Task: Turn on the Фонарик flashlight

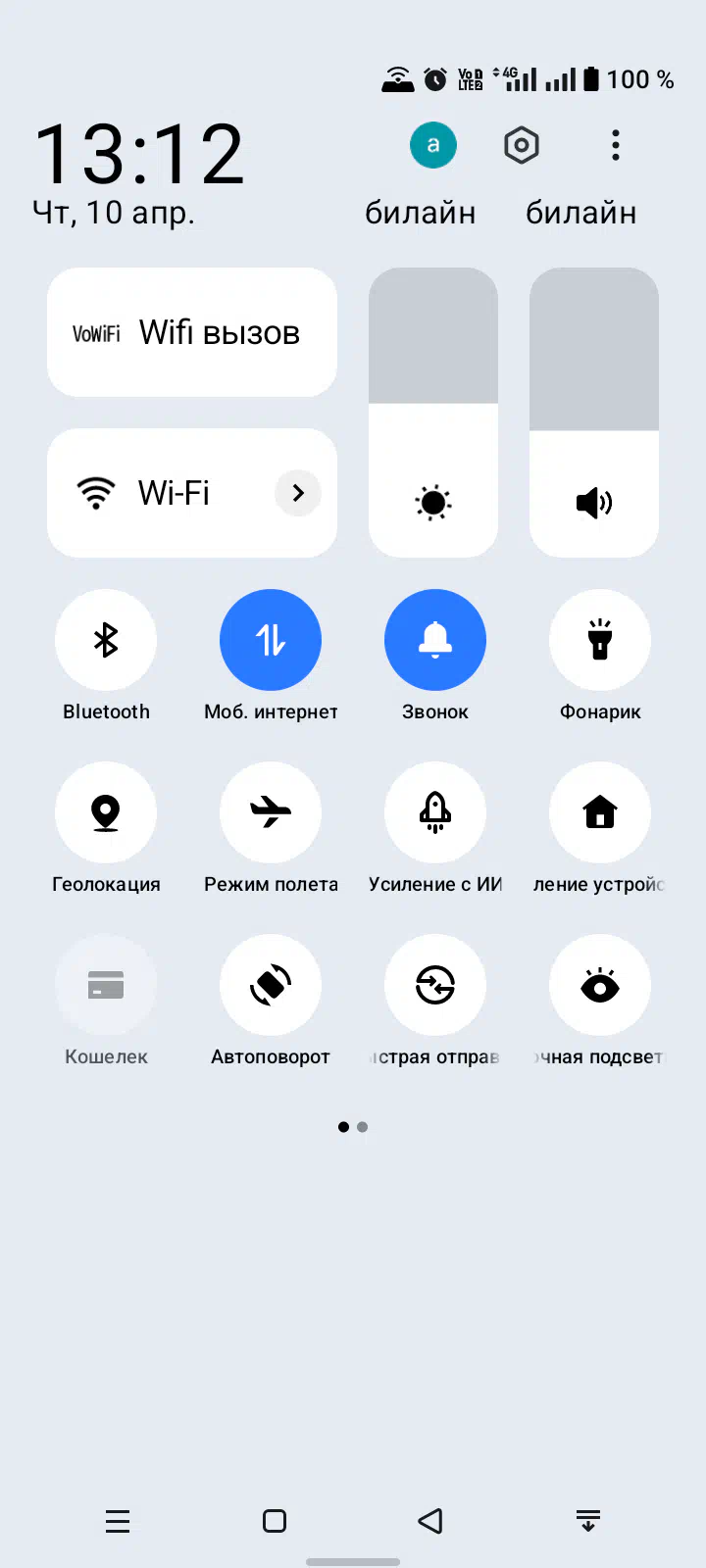Action: (600, 640)
